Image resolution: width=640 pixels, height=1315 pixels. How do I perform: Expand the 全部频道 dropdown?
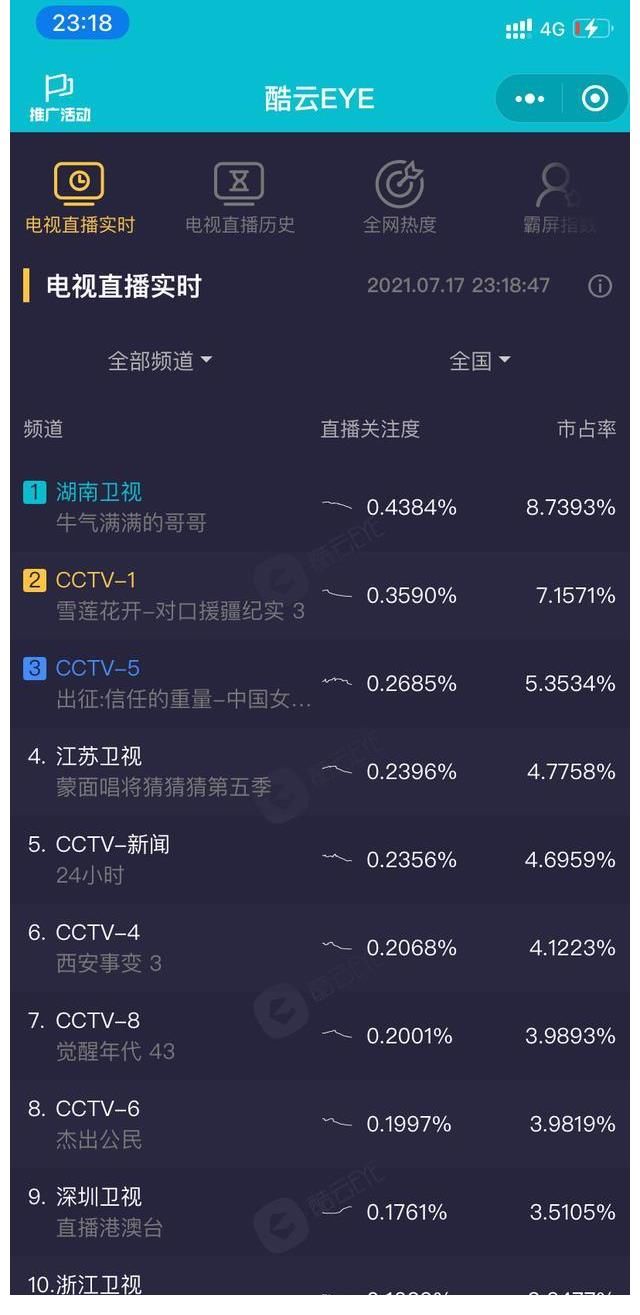tap(160, 361)
